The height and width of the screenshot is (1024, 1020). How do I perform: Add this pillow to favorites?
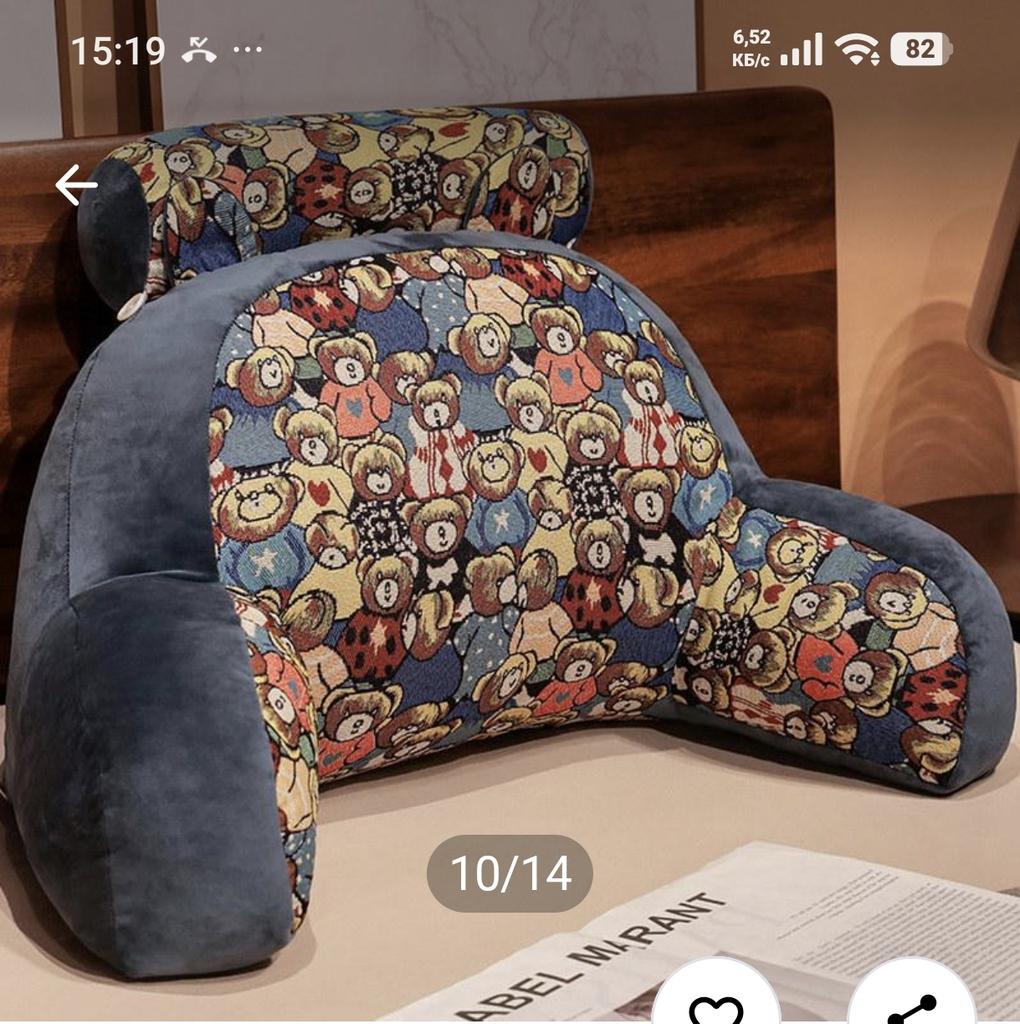click(716, 1003)
